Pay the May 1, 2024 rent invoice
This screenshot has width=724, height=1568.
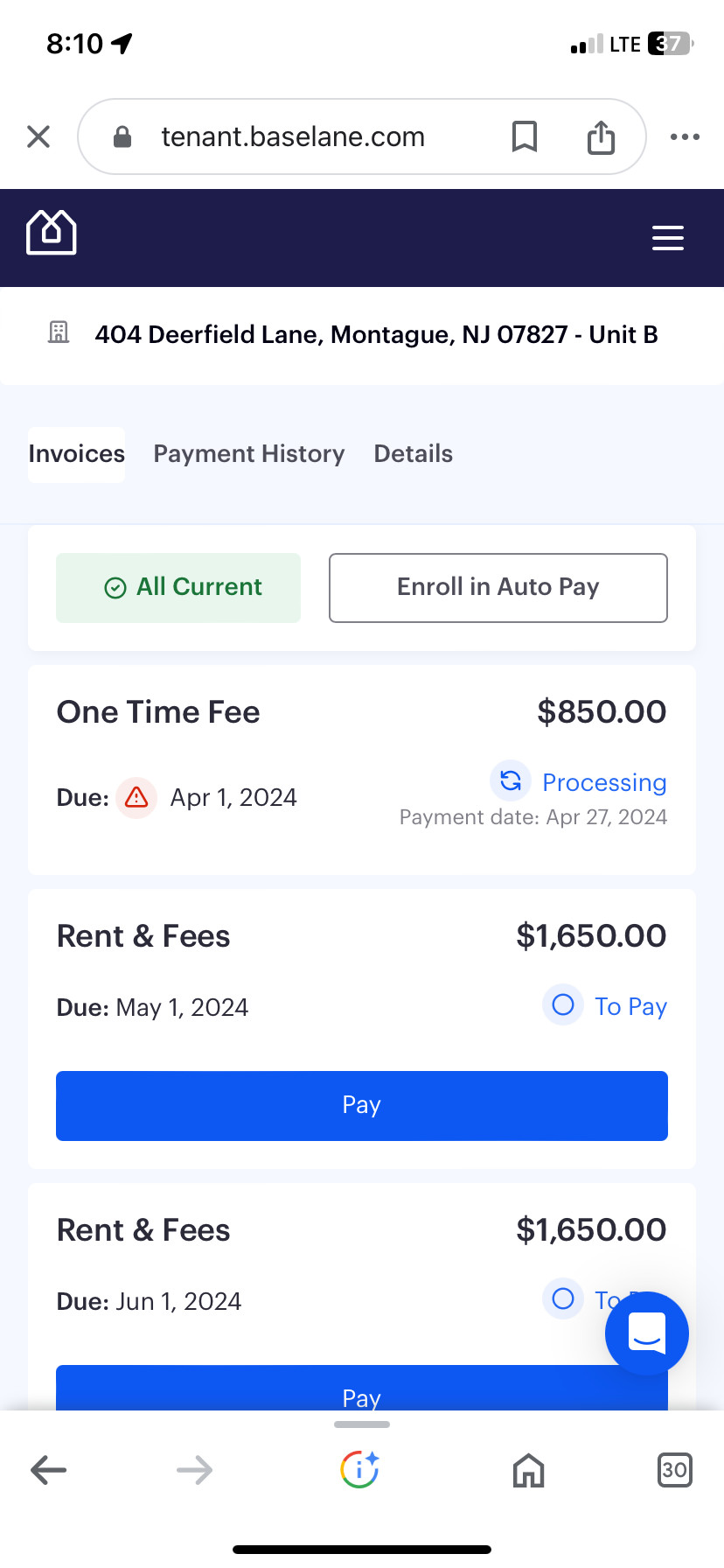coord(362,1105)
